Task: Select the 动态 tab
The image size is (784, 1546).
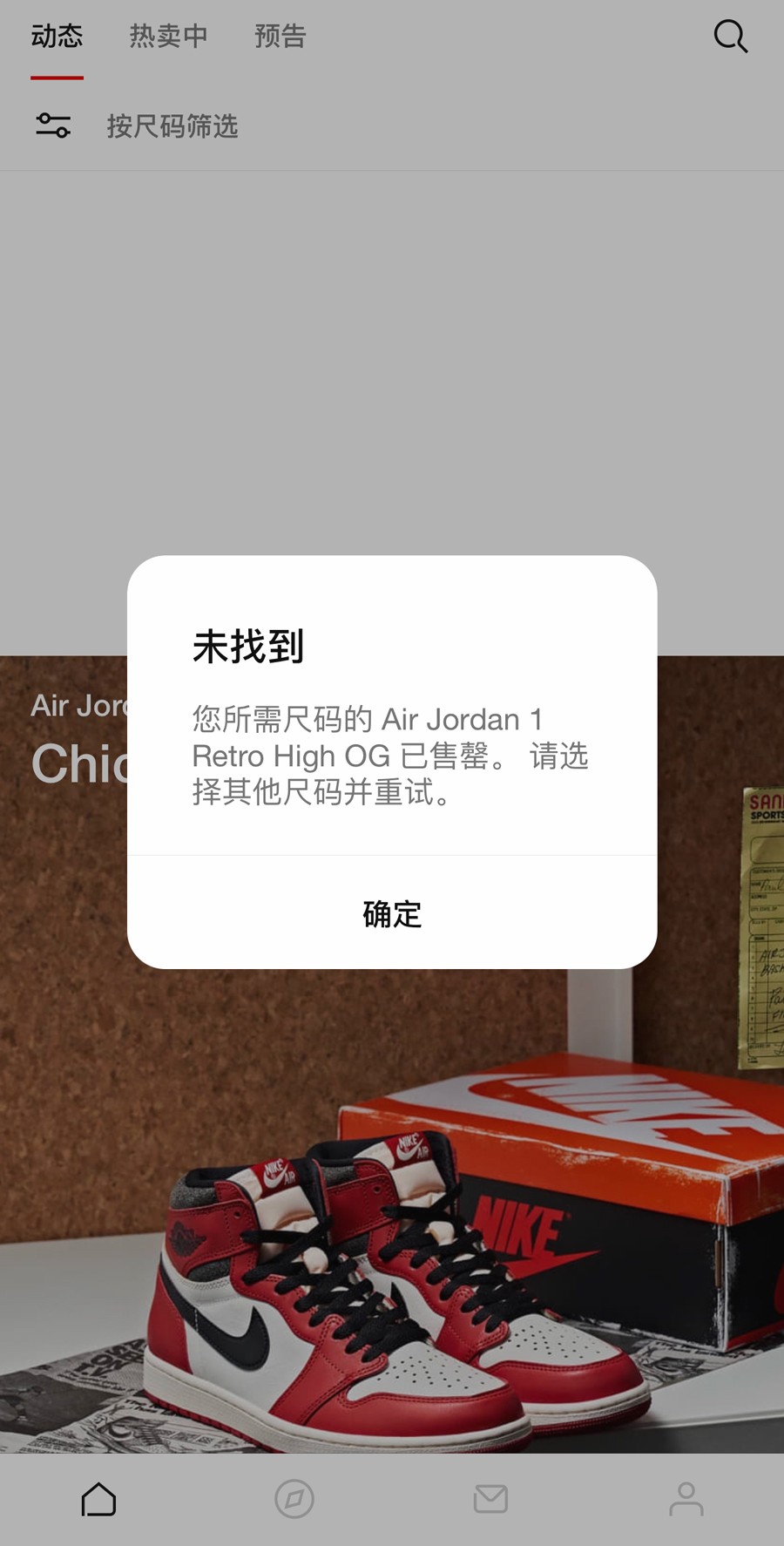Action: click(x=57, y=37)
